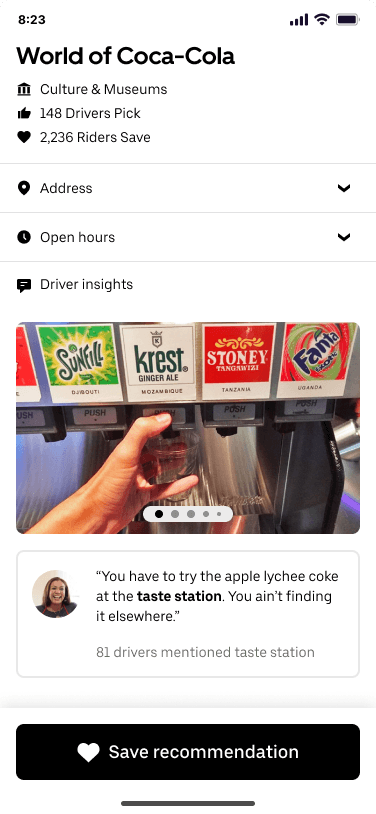Tap the photo carousel page indicator
The image size is (376, 814).
(188, 514)
